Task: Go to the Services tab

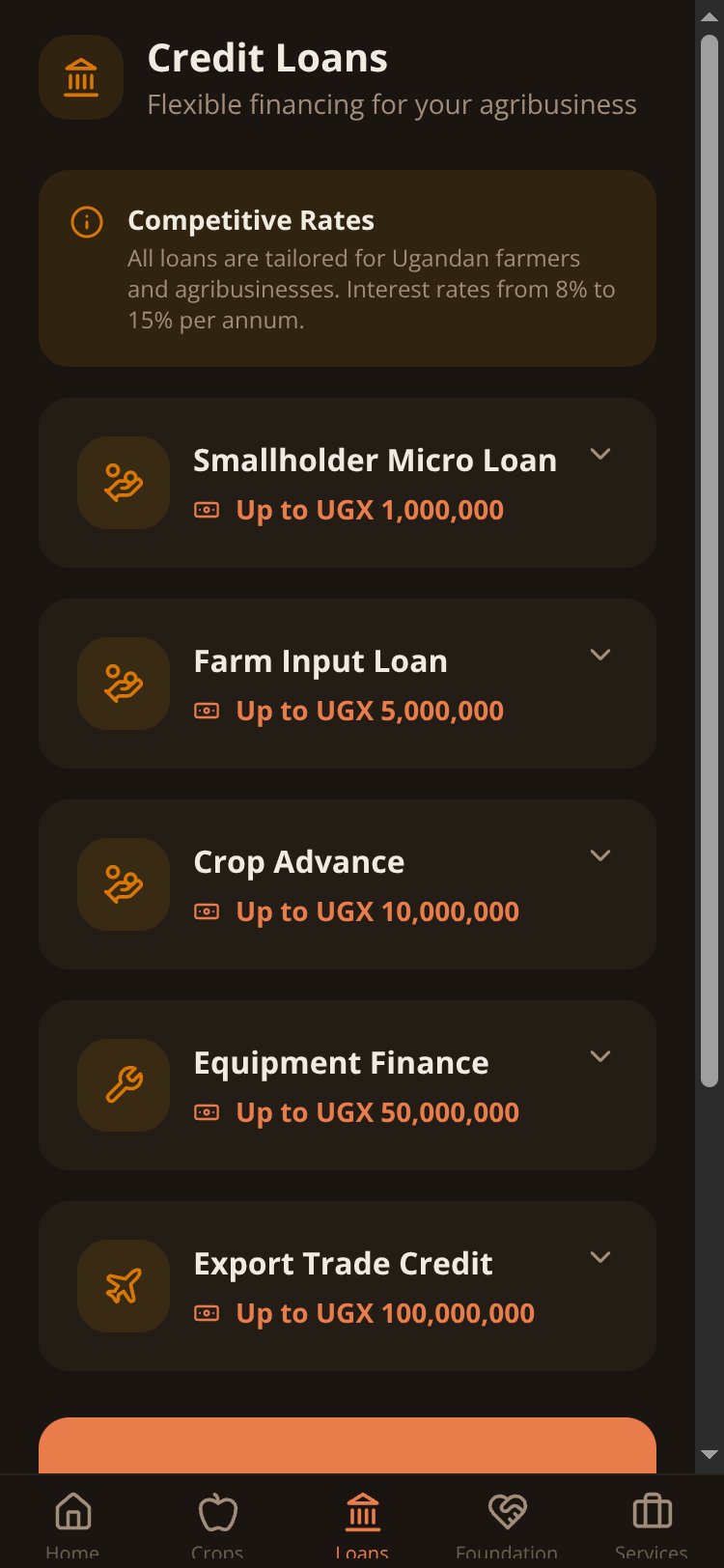Action: coord(652,1524)
